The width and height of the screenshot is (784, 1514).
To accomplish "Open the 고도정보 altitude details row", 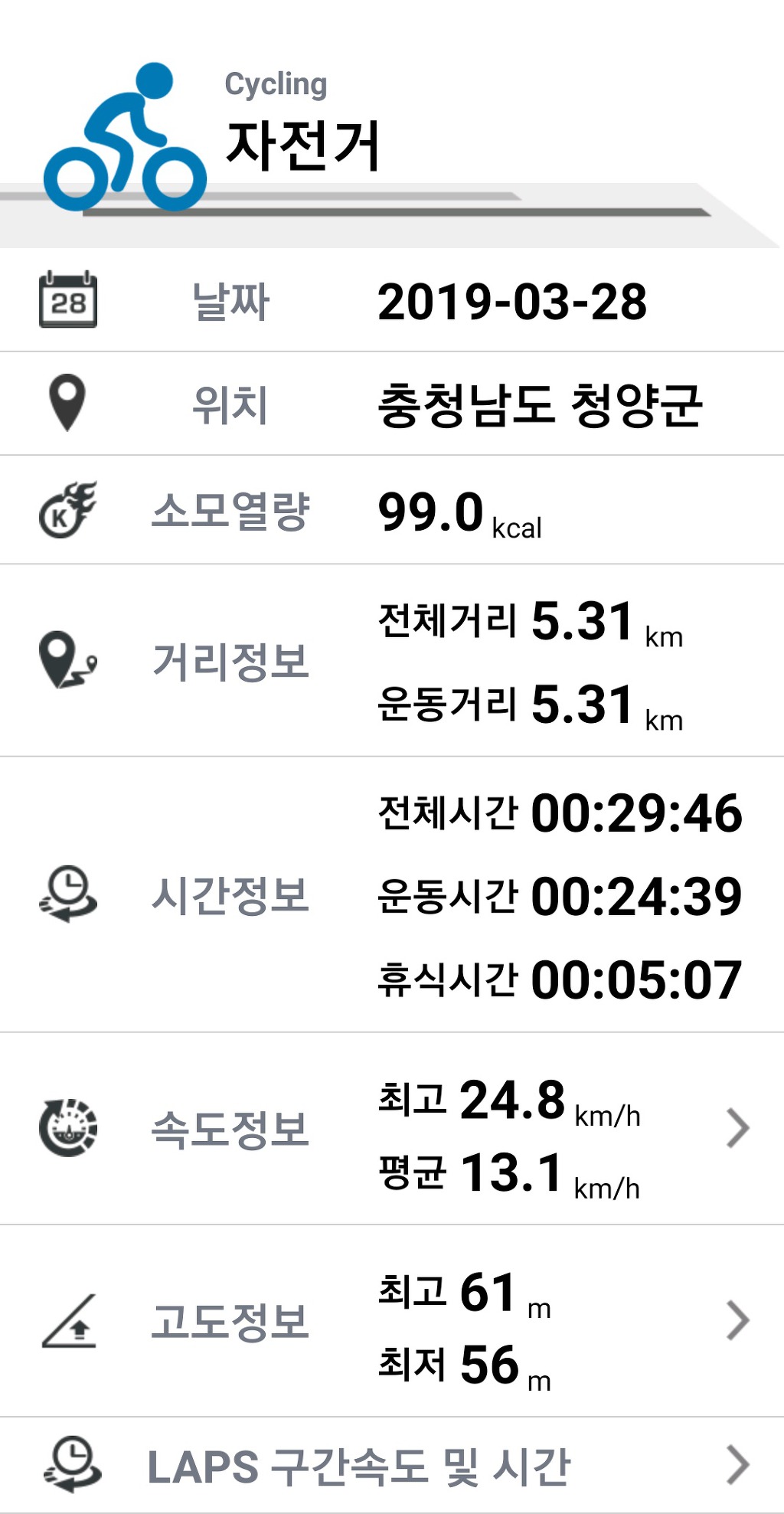I will pos(392,1320).
